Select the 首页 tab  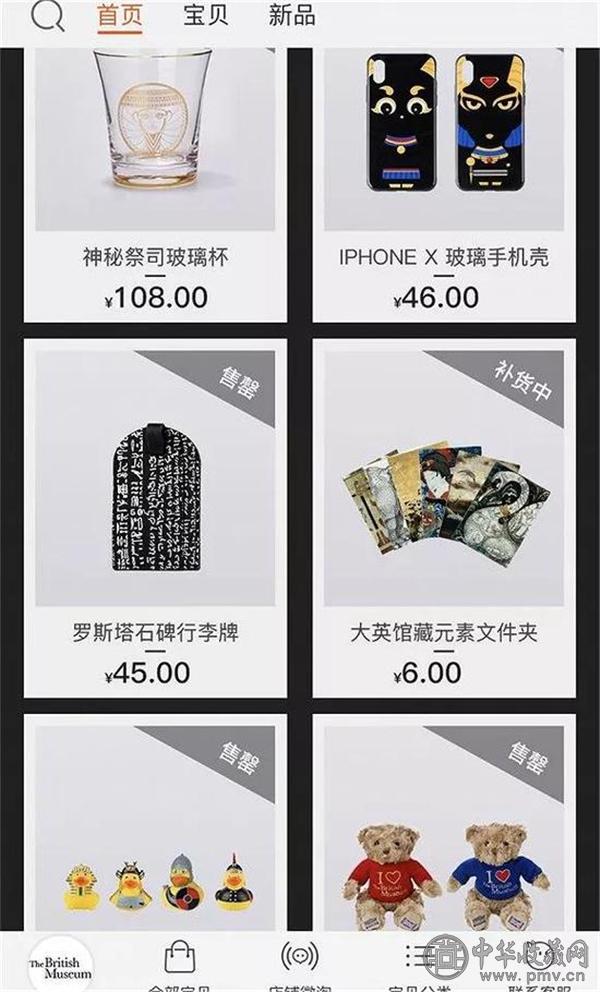pyautogui.click(x=120, y=16)
